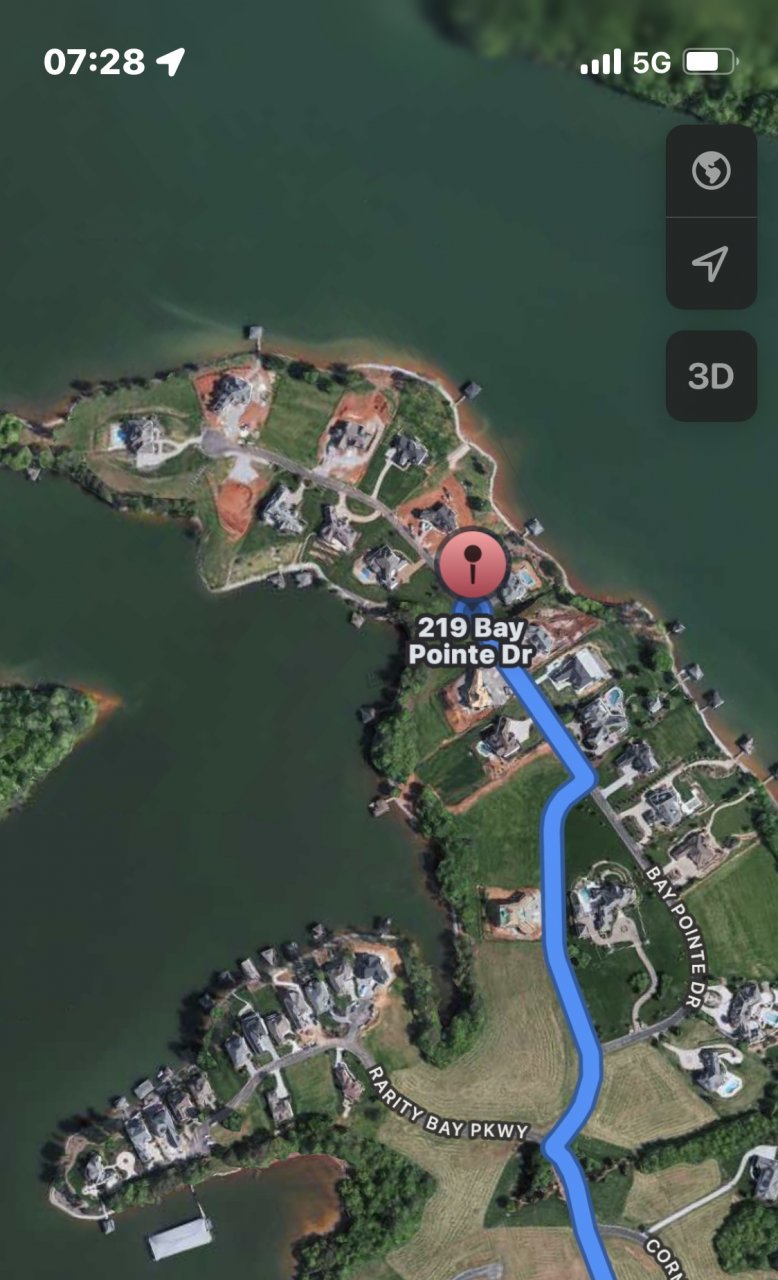Switch the map to 3D view
The image size is (778, 1280).
point(711,376)
